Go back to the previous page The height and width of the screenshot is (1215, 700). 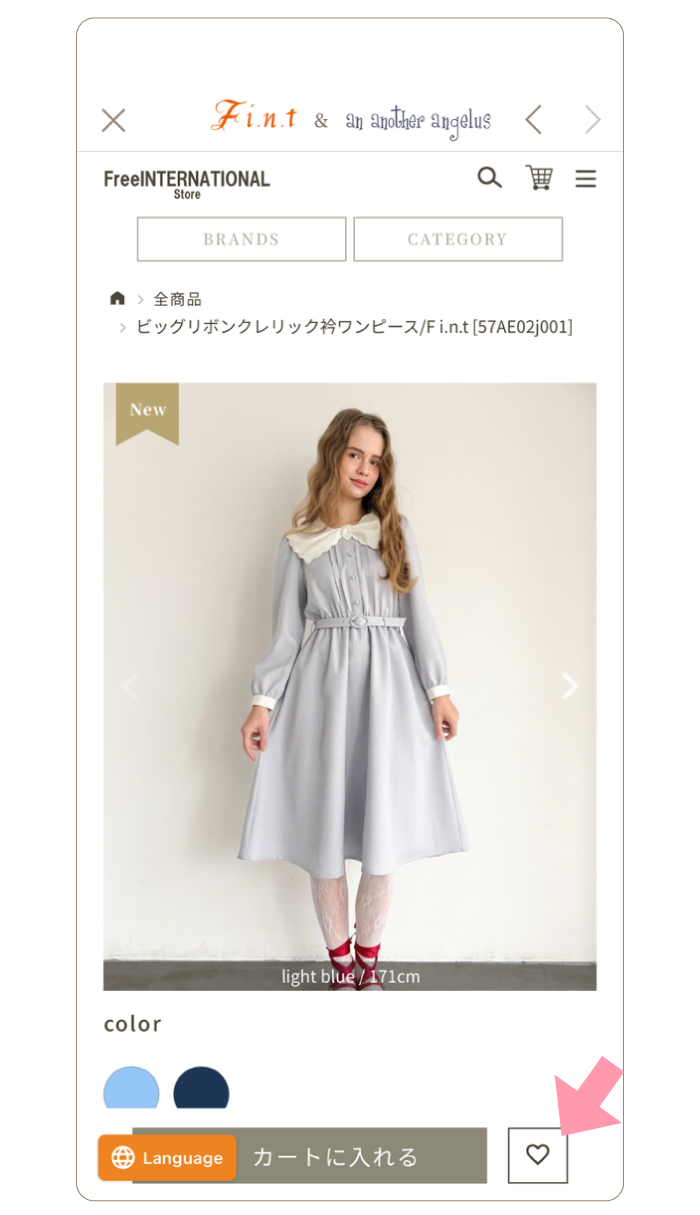(x=534, y=121)
